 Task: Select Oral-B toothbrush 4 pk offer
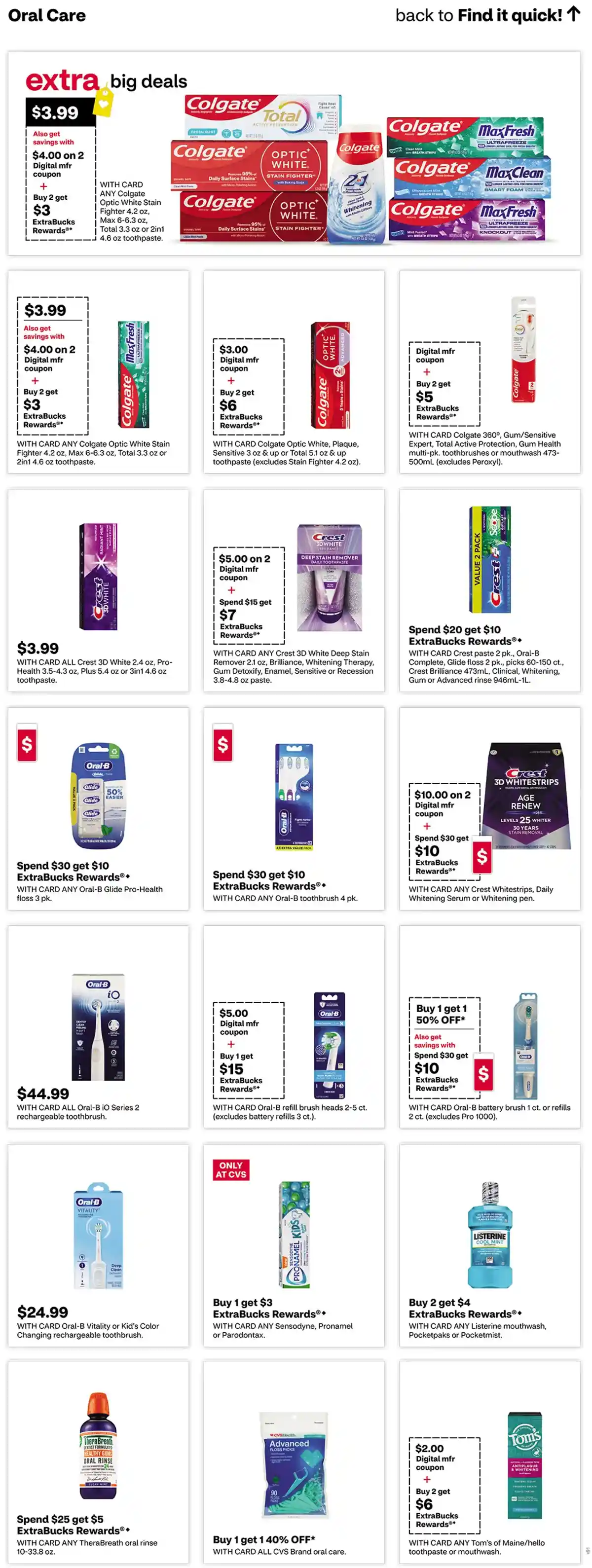click(x=294, y=808)
